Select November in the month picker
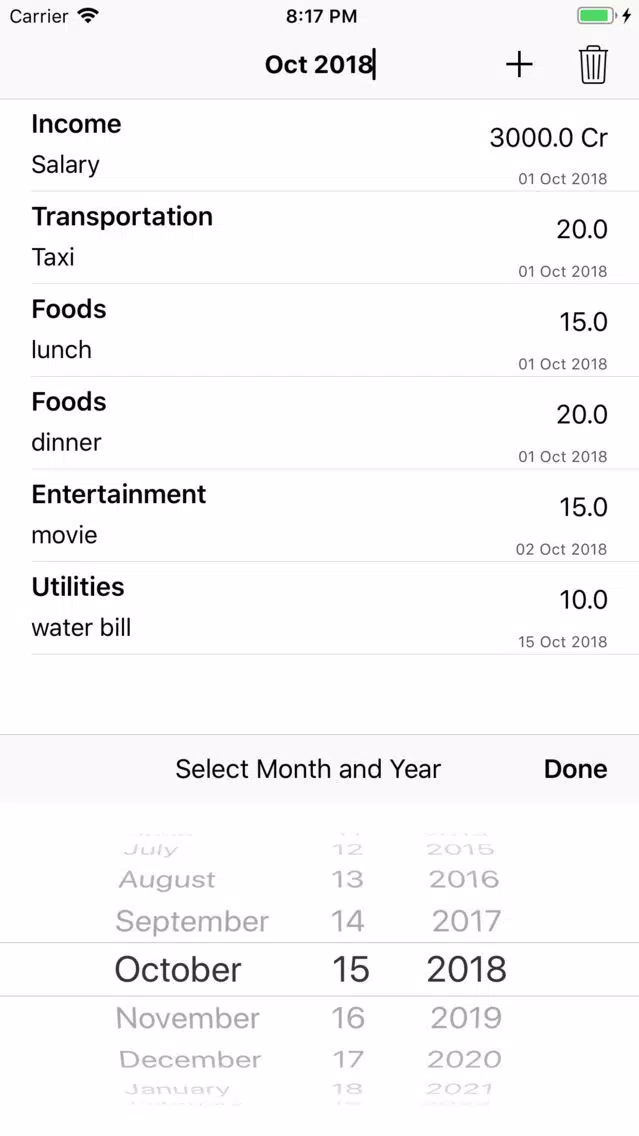 (x=188, y=1018)
